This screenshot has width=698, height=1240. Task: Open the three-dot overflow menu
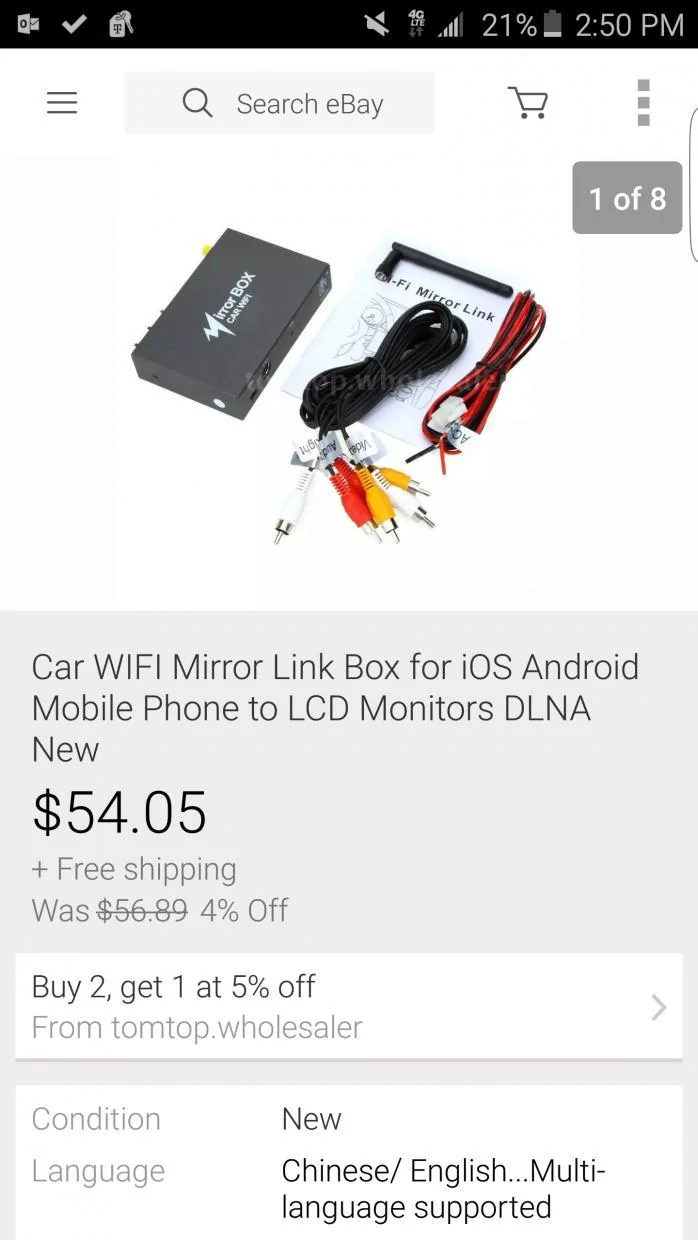[x=643, y=103]
